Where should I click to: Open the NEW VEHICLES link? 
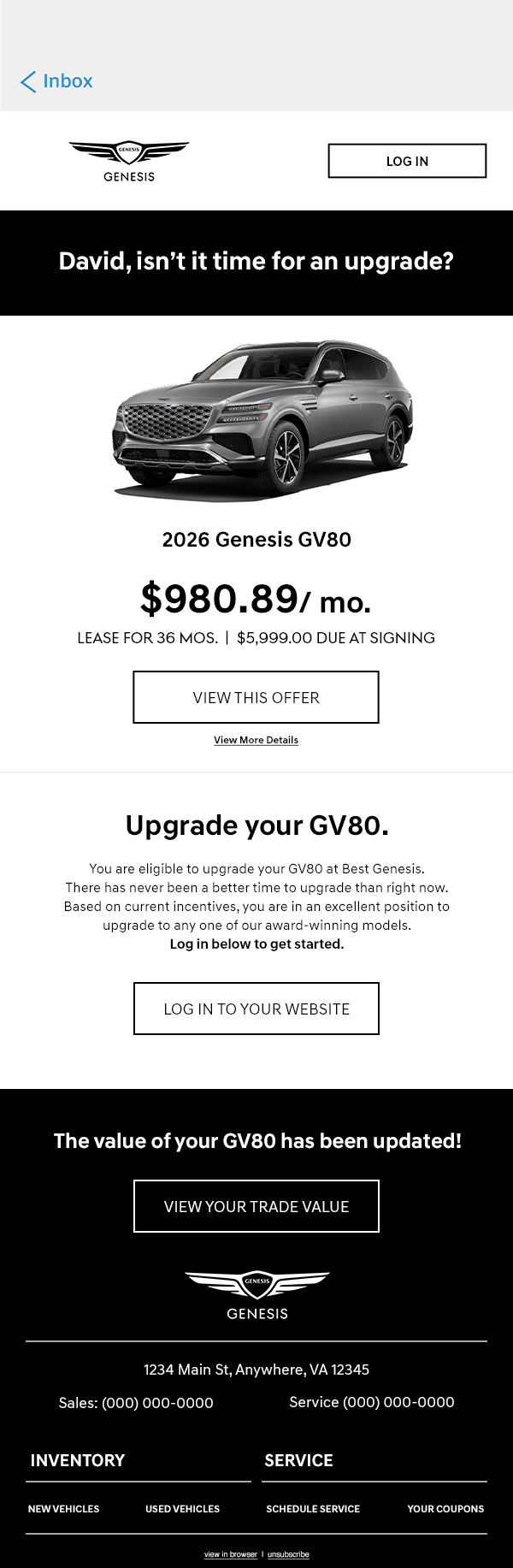(63, 1509)
